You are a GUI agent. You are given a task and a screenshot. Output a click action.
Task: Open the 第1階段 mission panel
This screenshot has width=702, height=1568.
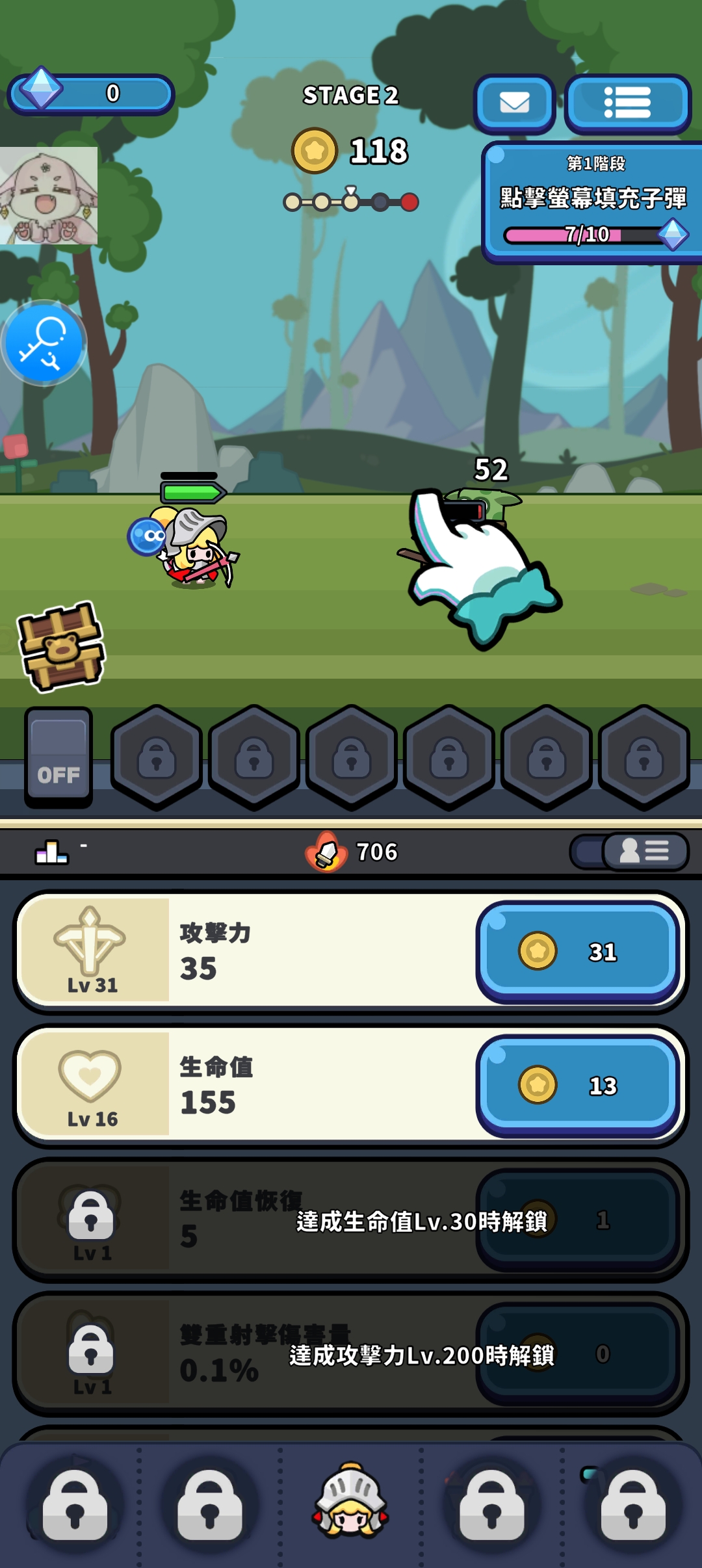[x=593, y=202]
